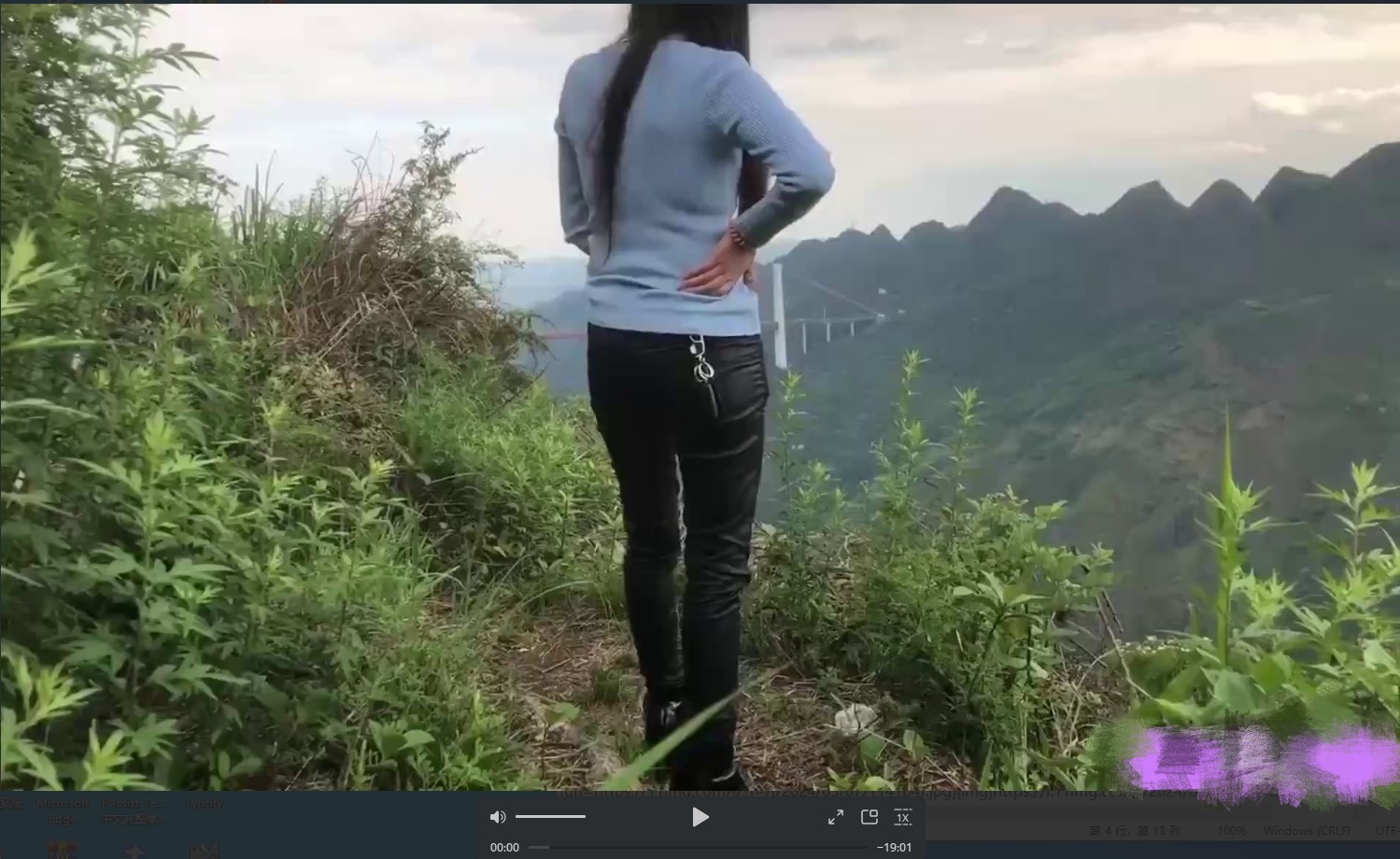Viewport: 1400px width, 859px height.
Task: Enter fullscreen mode
Action: (x=836, y=818)
